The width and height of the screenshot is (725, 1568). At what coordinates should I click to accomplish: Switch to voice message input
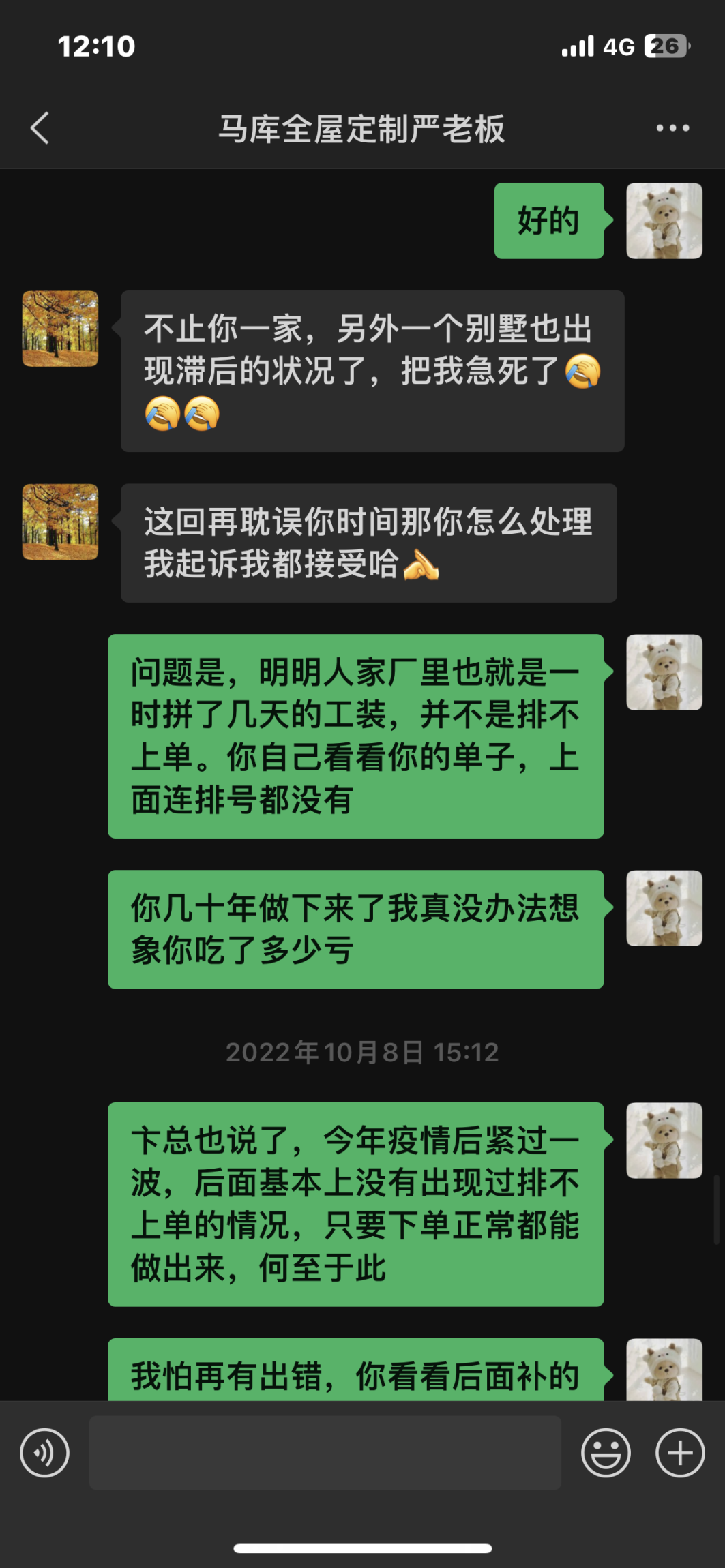(45, 1452)
